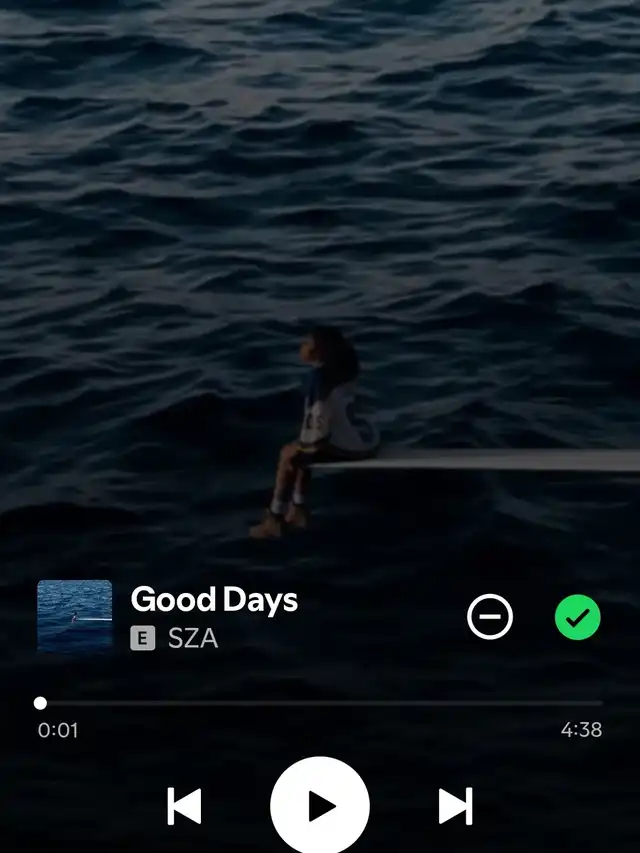Go back to the previous track
Image resolution: width=640 pixels, height=853 pixels.
click(184, 806)
